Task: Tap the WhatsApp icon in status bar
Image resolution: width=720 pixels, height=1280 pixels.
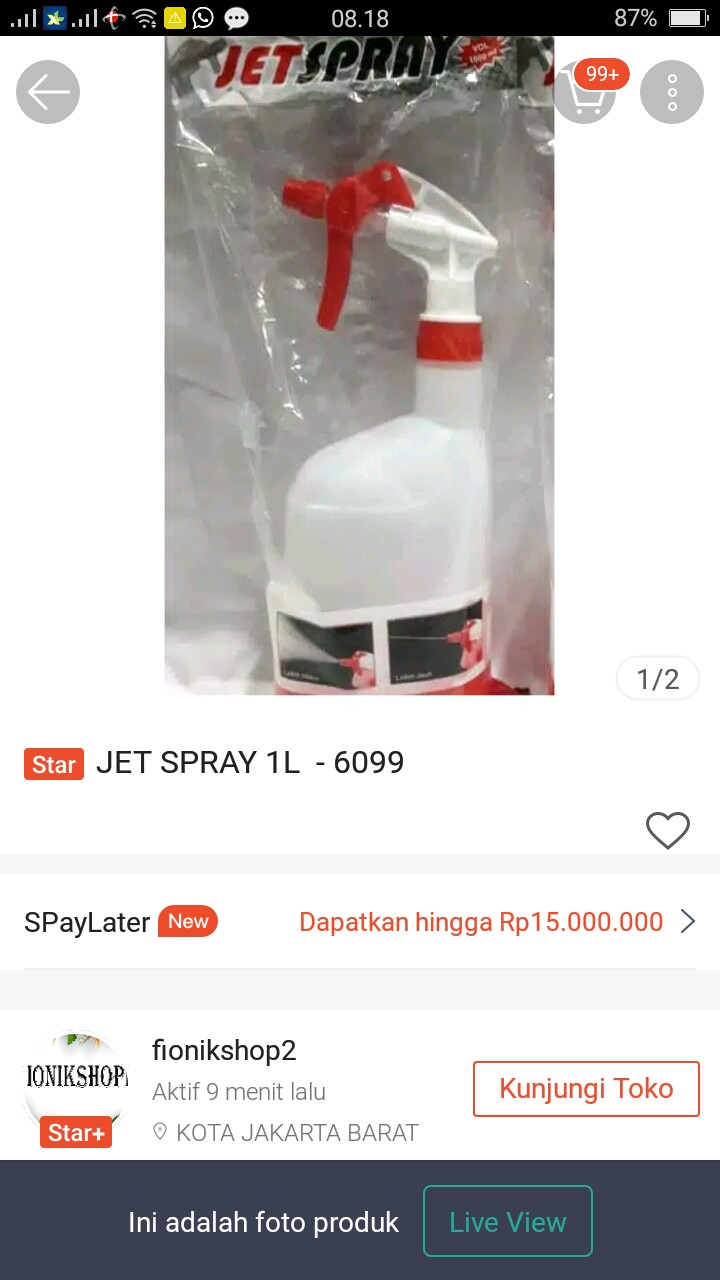Action: tap(200, 18)
